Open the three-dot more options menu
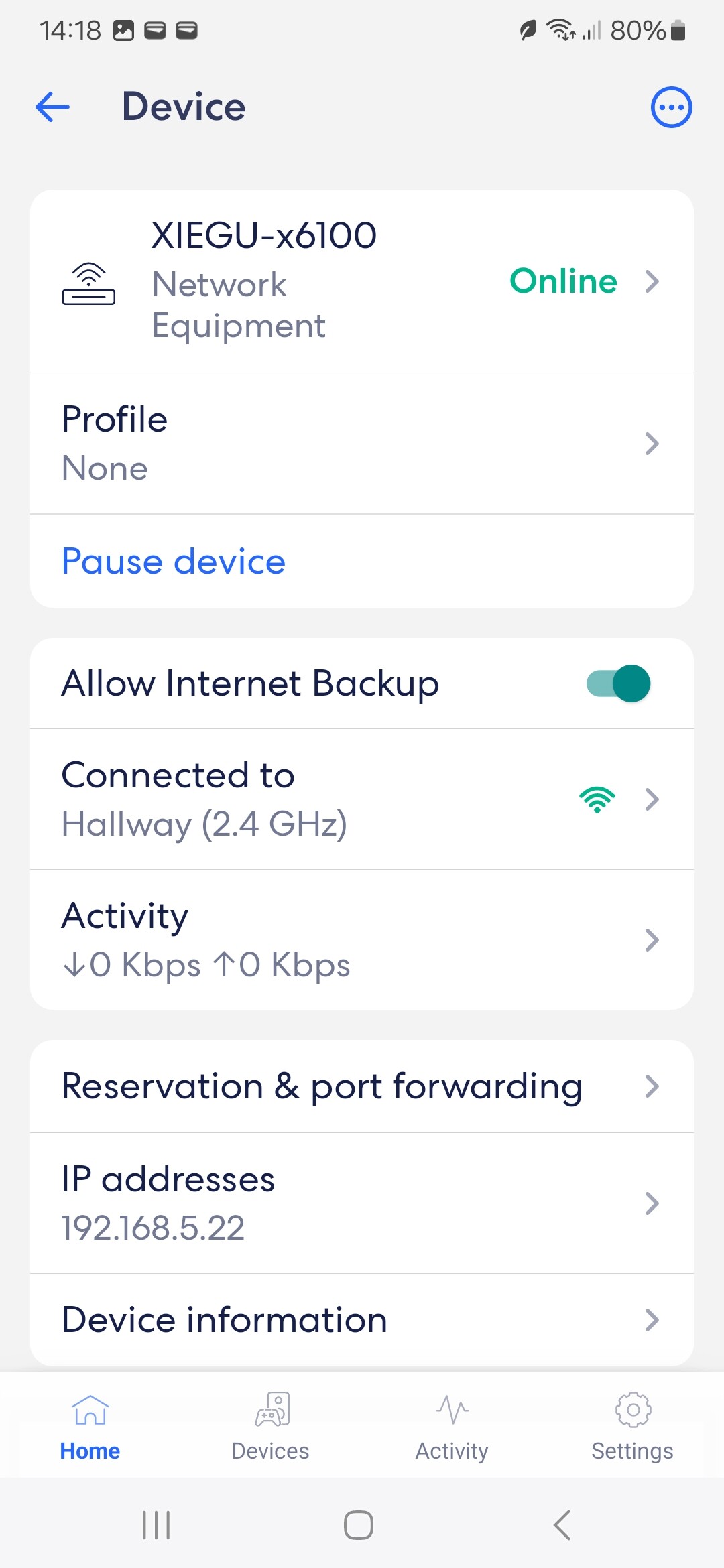Image resolution: width=724 pixels, height=1568 pixels. (x=671, y=107)
